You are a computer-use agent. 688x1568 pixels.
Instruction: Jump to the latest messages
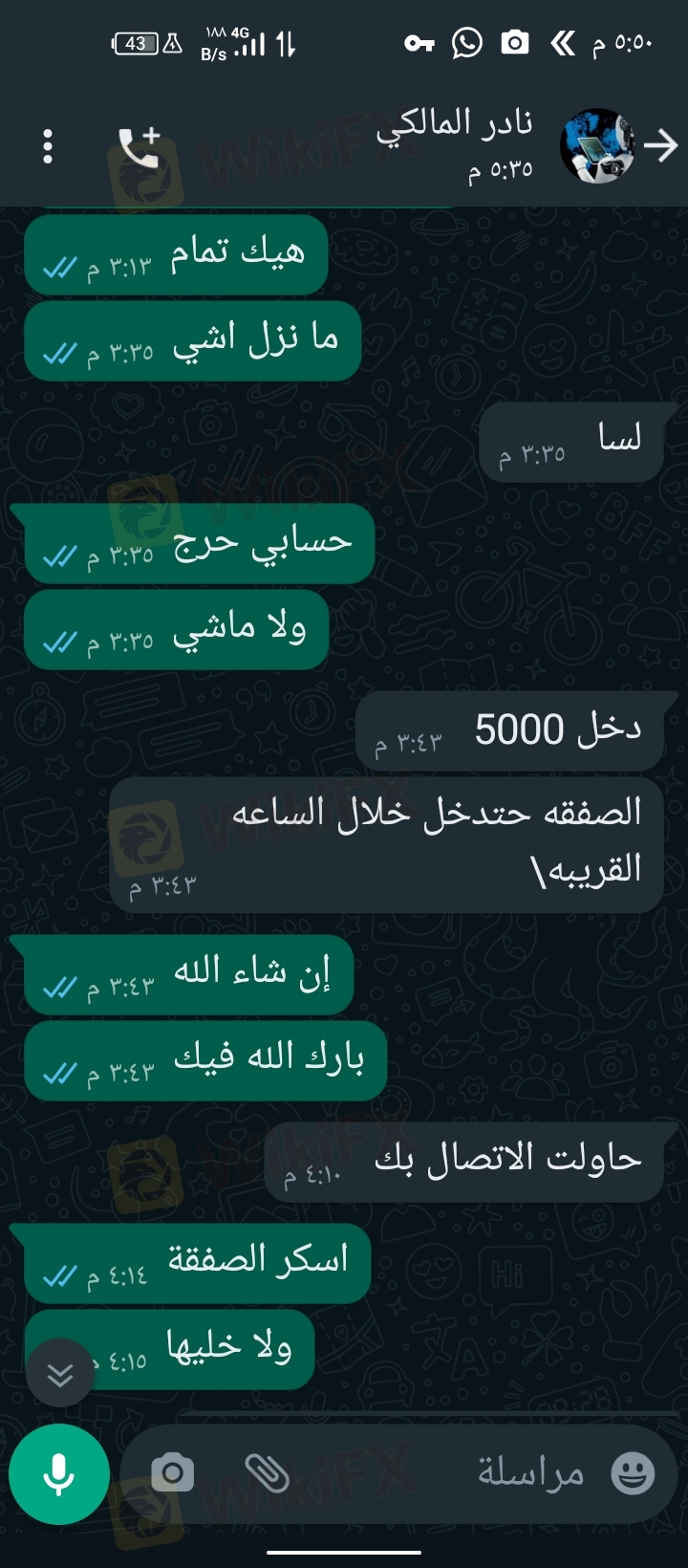59,1374
